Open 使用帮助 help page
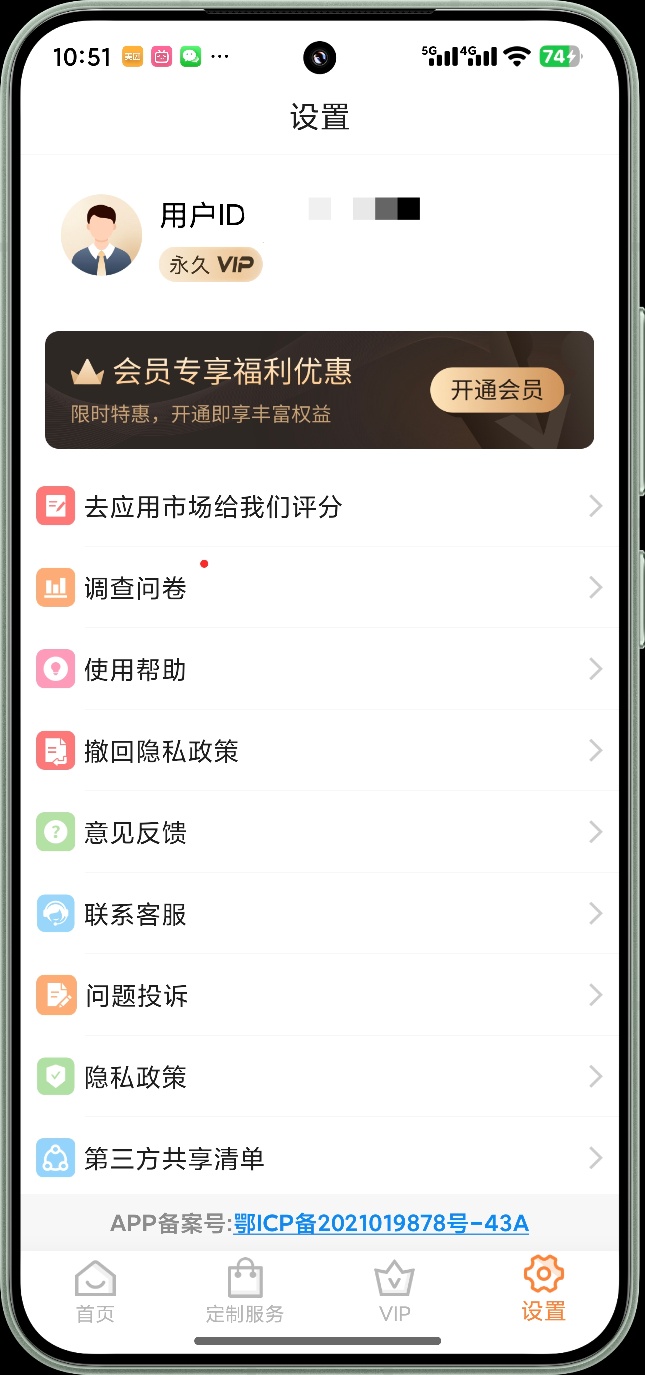This screenshot has width=645, height=1375. click(320, 669)
